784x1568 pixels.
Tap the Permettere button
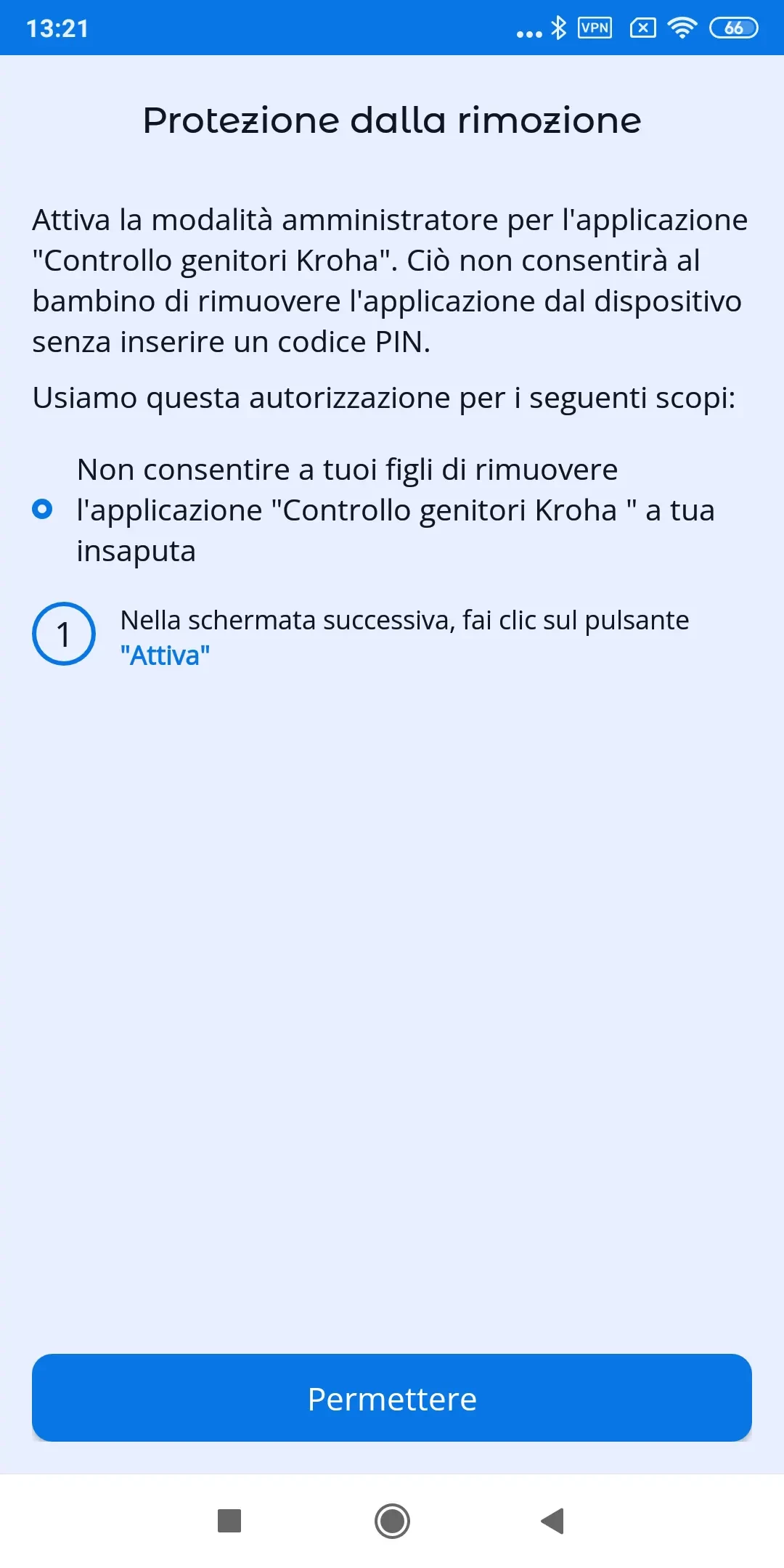click(x=392, y=1397)
